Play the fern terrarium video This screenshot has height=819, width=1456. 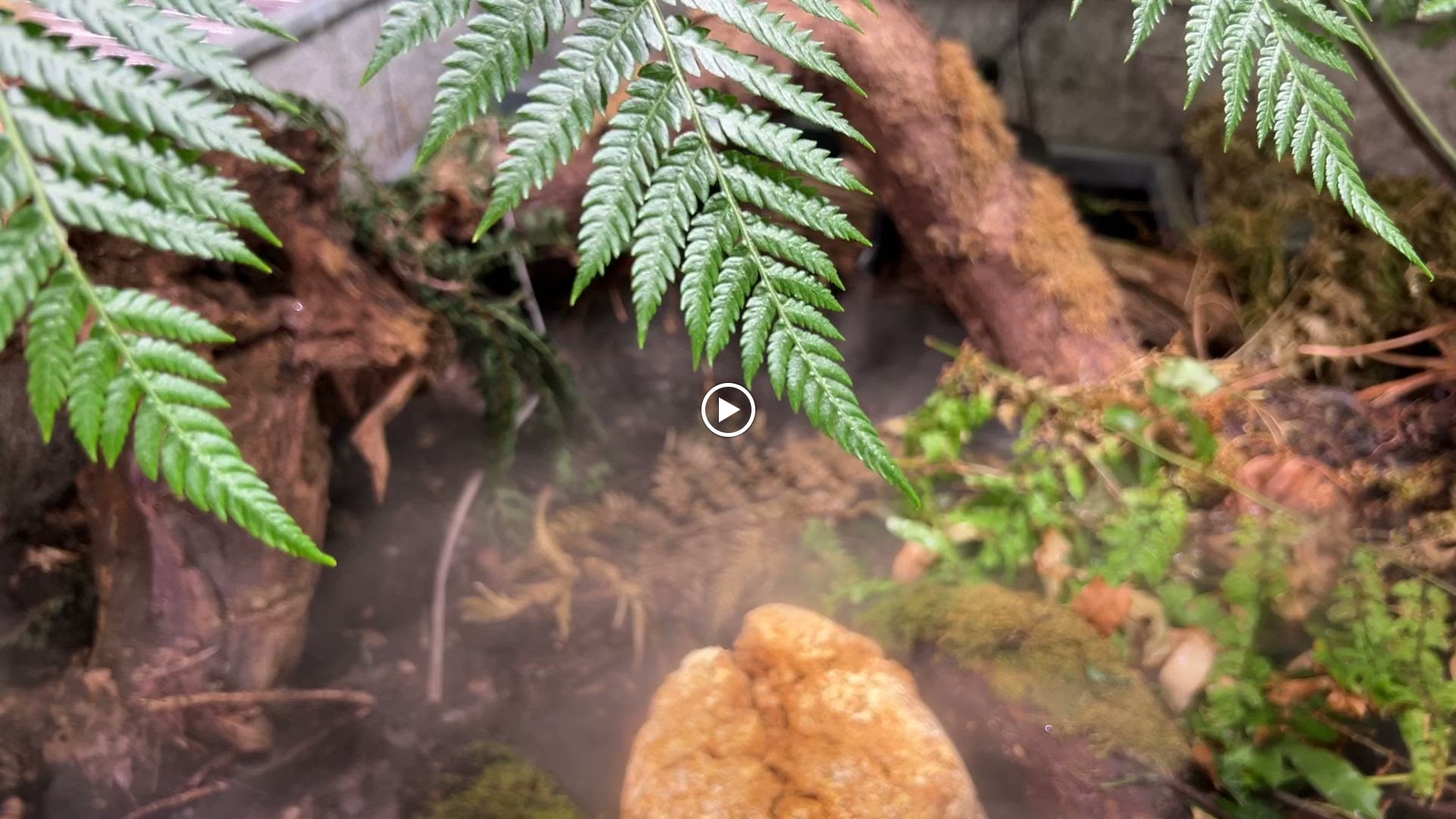click(x=727, y=410)
